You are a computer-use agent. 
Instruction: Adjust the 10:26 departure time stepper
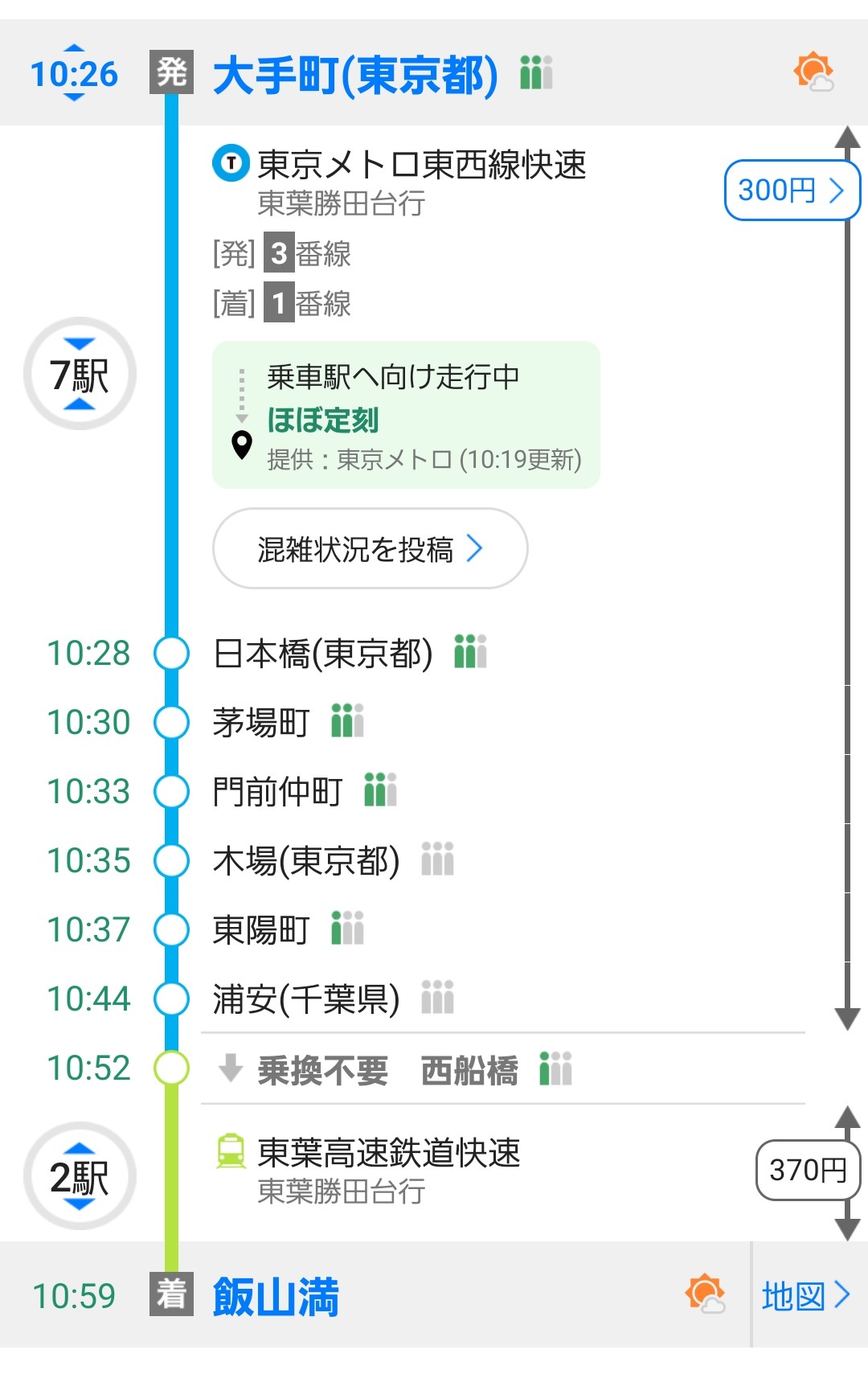(x=74, y=73)
